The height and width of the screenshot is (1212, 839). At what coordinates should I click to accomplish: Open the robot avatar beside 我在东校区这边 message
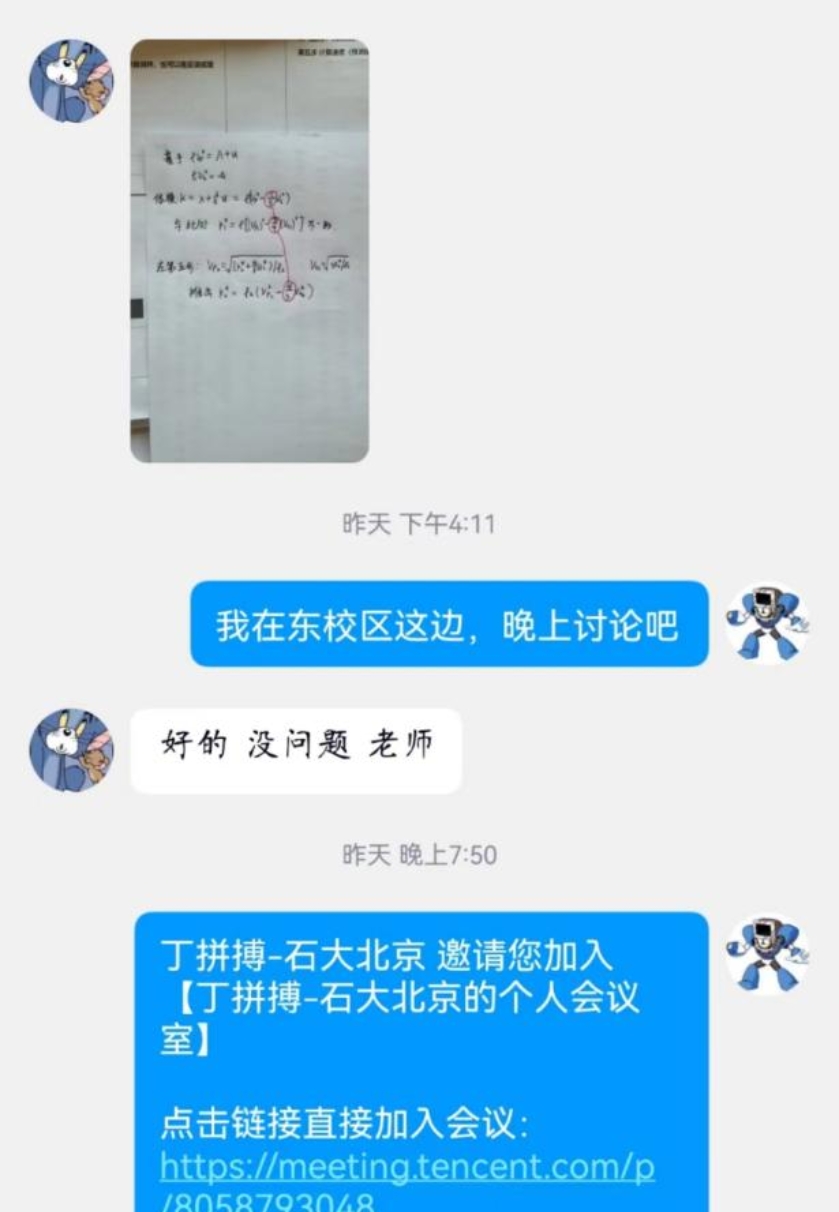point(767,624)
